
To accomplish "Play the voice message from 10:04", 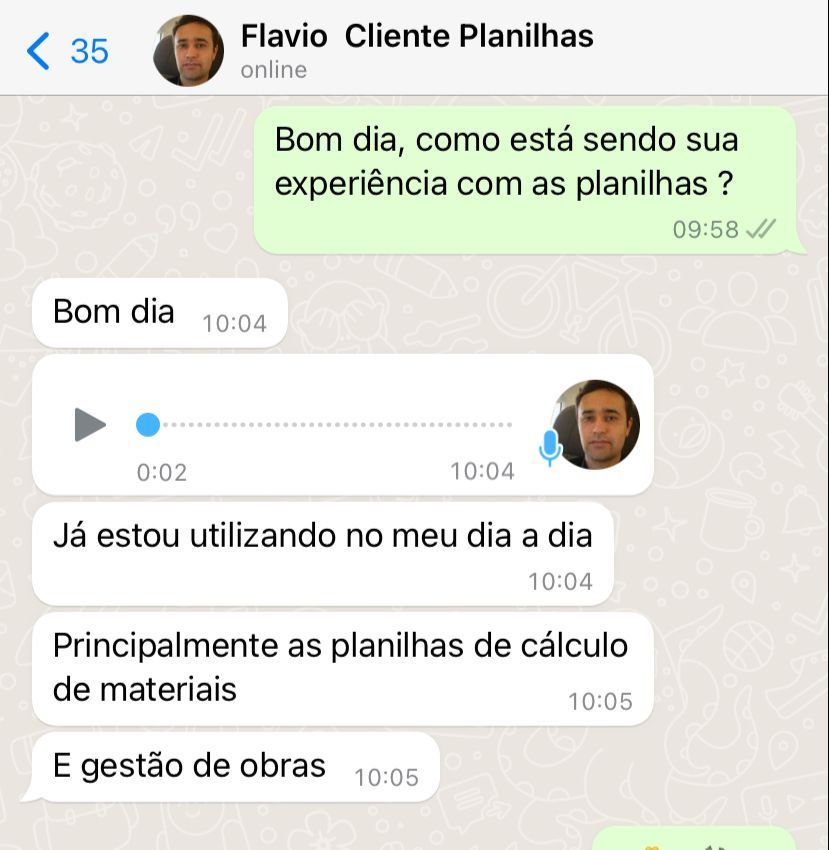I will tap(90, 425).
